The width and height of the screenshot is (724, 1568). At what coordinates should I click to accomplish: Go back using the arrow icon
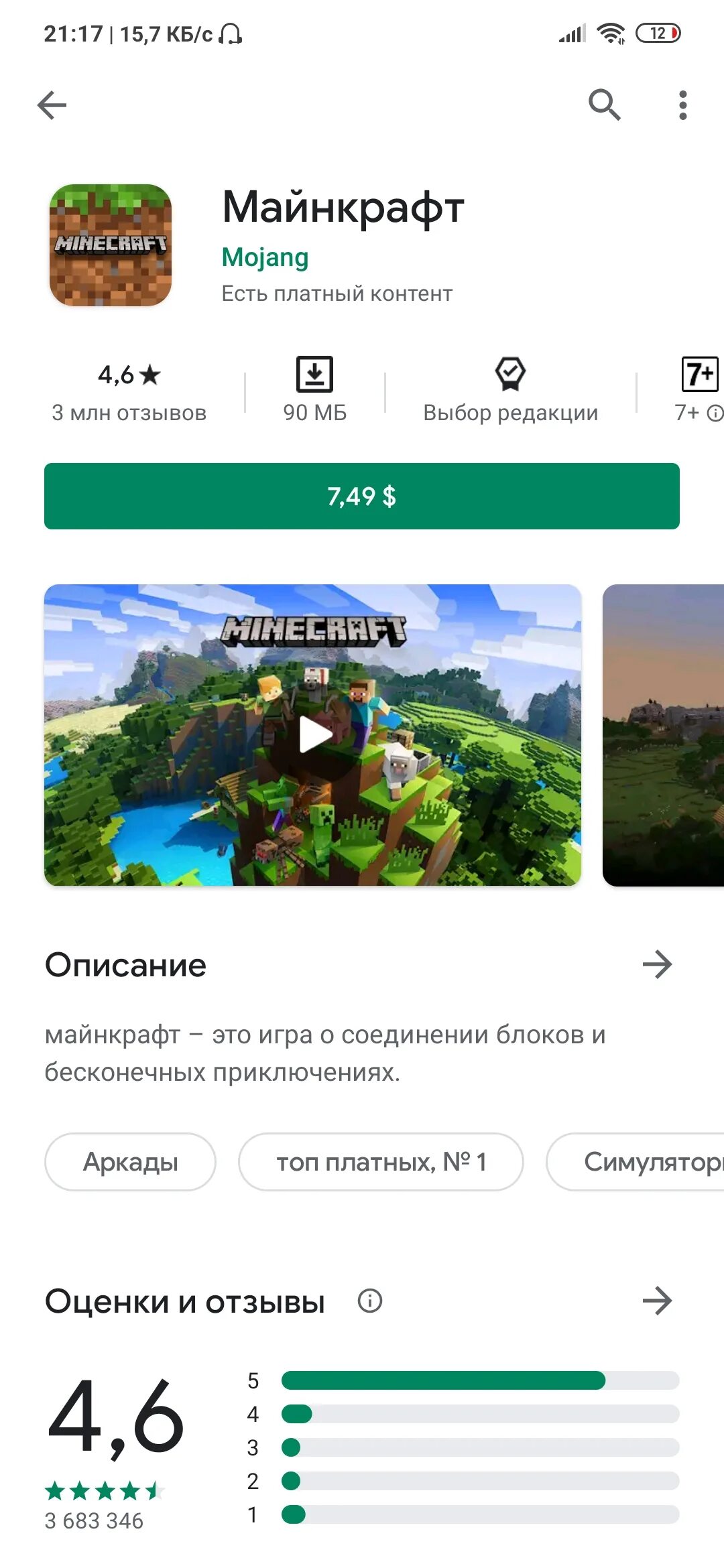click(52, 105)
